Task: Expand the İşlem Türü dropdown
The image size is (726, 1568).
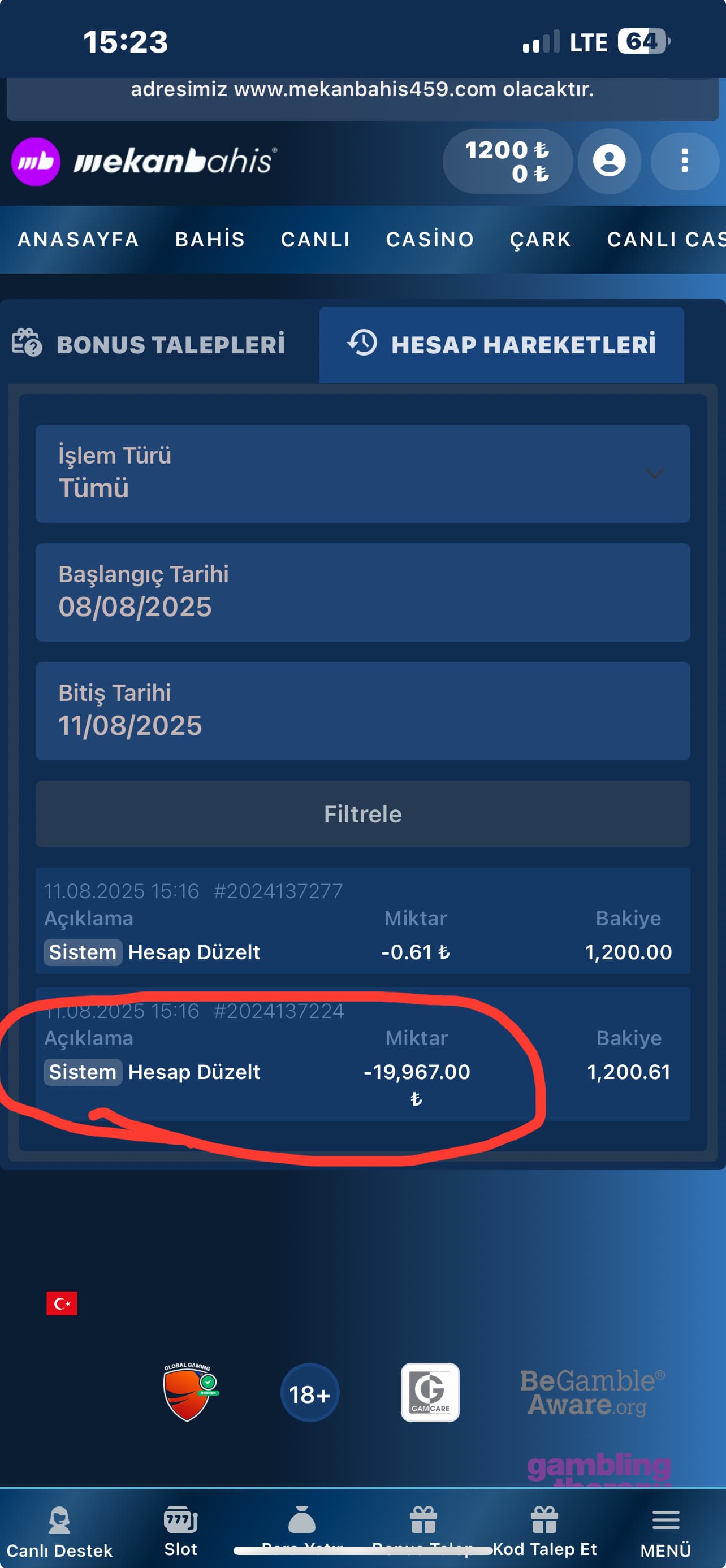Action: point(362,473)
